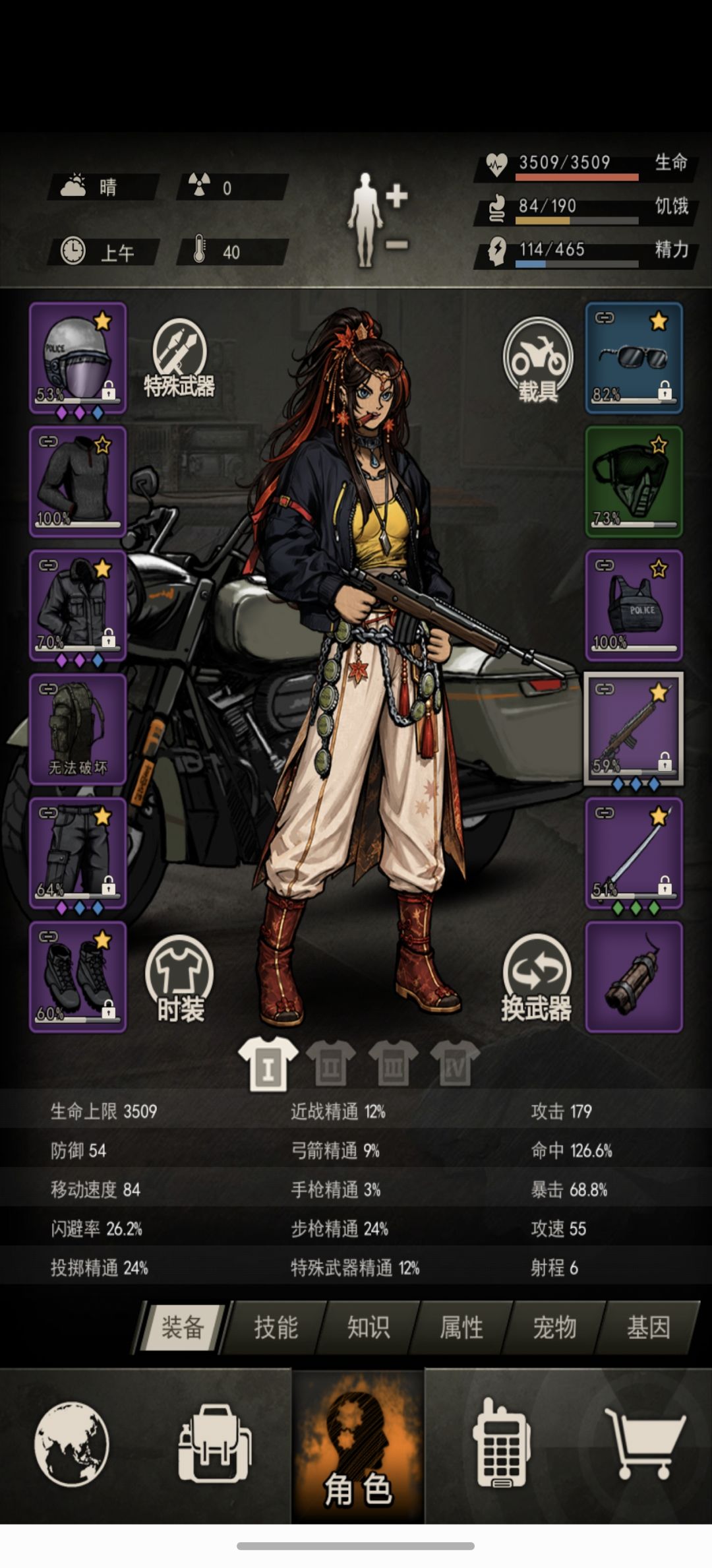Switch weapons with 换武器
Screen dimensions: 712x1568
[537, 978]
